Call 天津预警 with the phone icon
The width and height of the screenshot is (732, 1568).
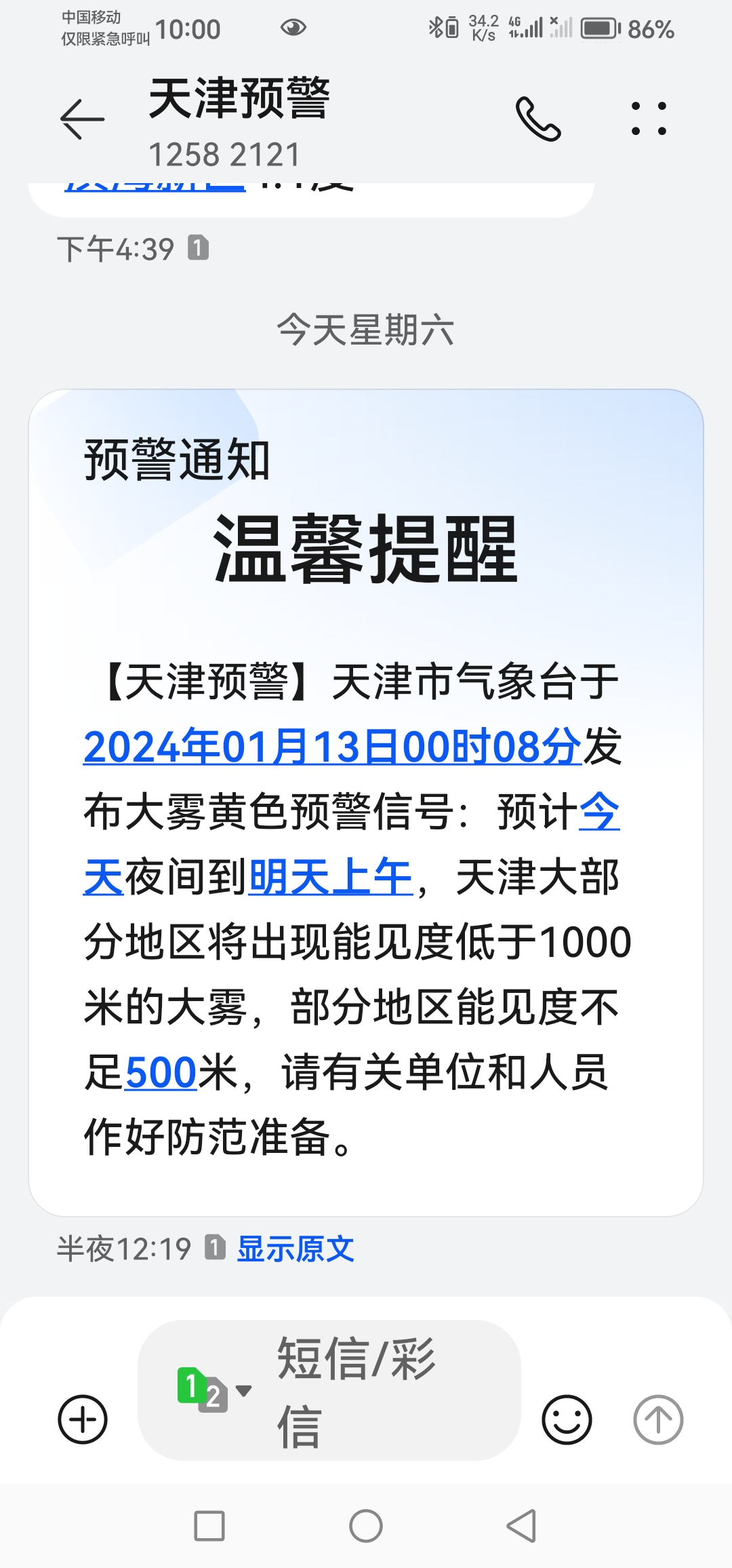tap(538, 119)
